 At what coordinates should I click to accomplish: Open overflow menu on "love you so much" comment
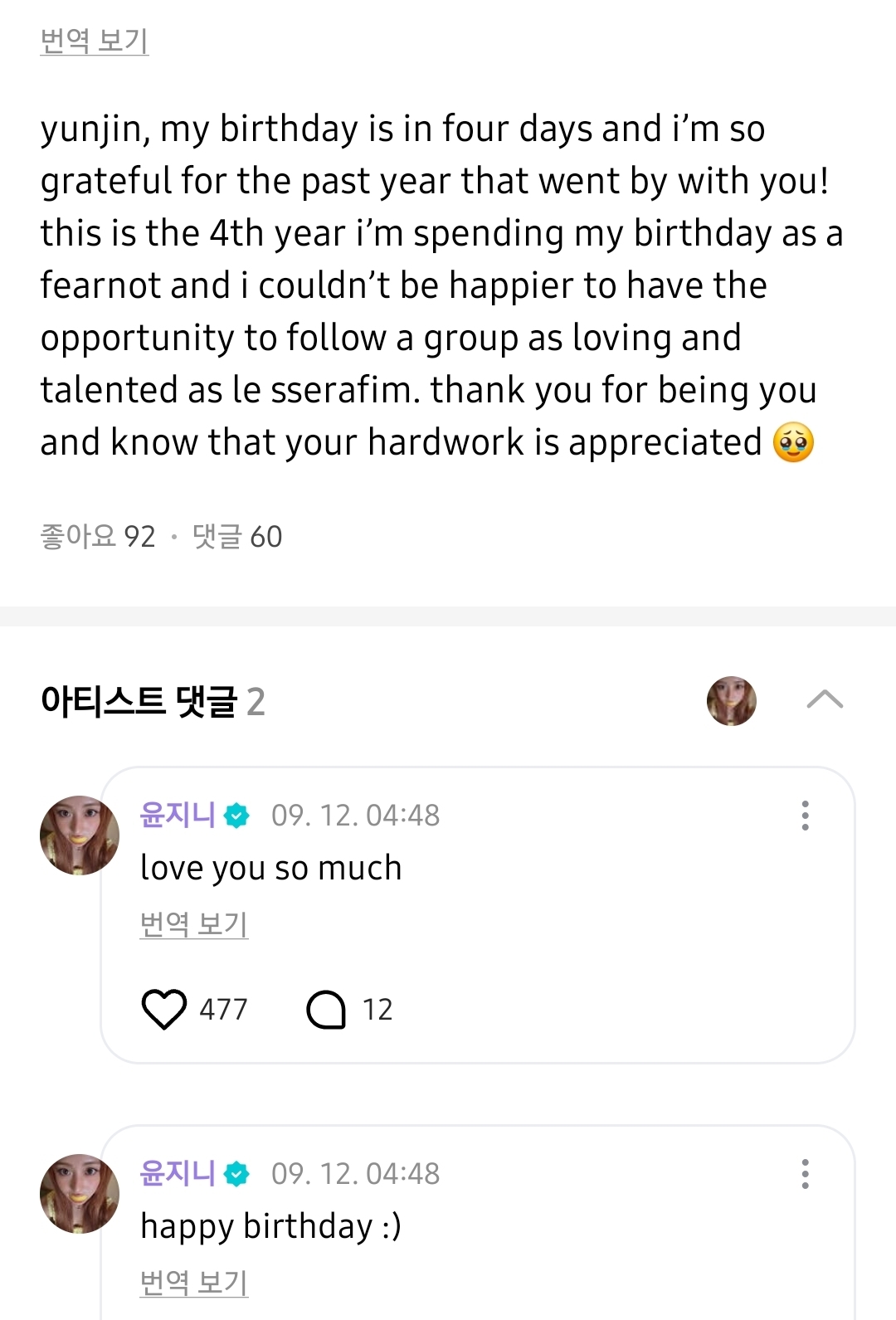click(x=805, y=816)
